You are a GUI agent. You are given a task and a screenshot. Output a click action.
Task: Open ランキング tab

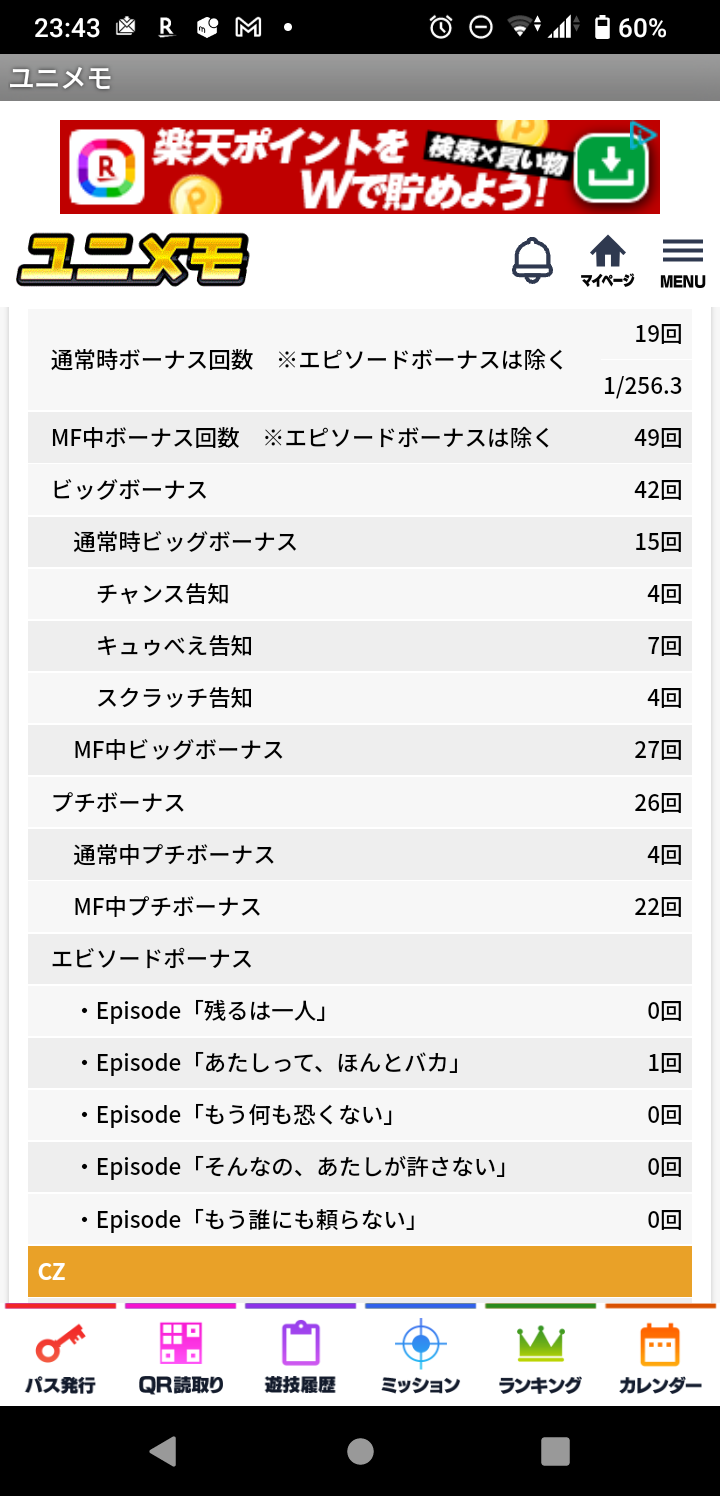(x=540, y=1355)
